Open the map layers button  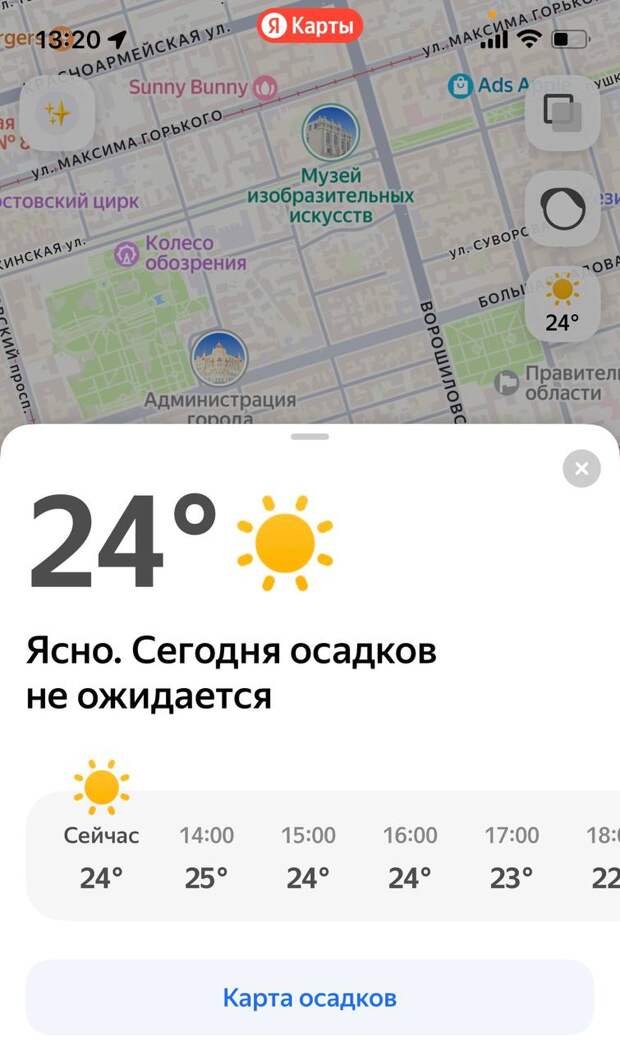click(562, 113)
